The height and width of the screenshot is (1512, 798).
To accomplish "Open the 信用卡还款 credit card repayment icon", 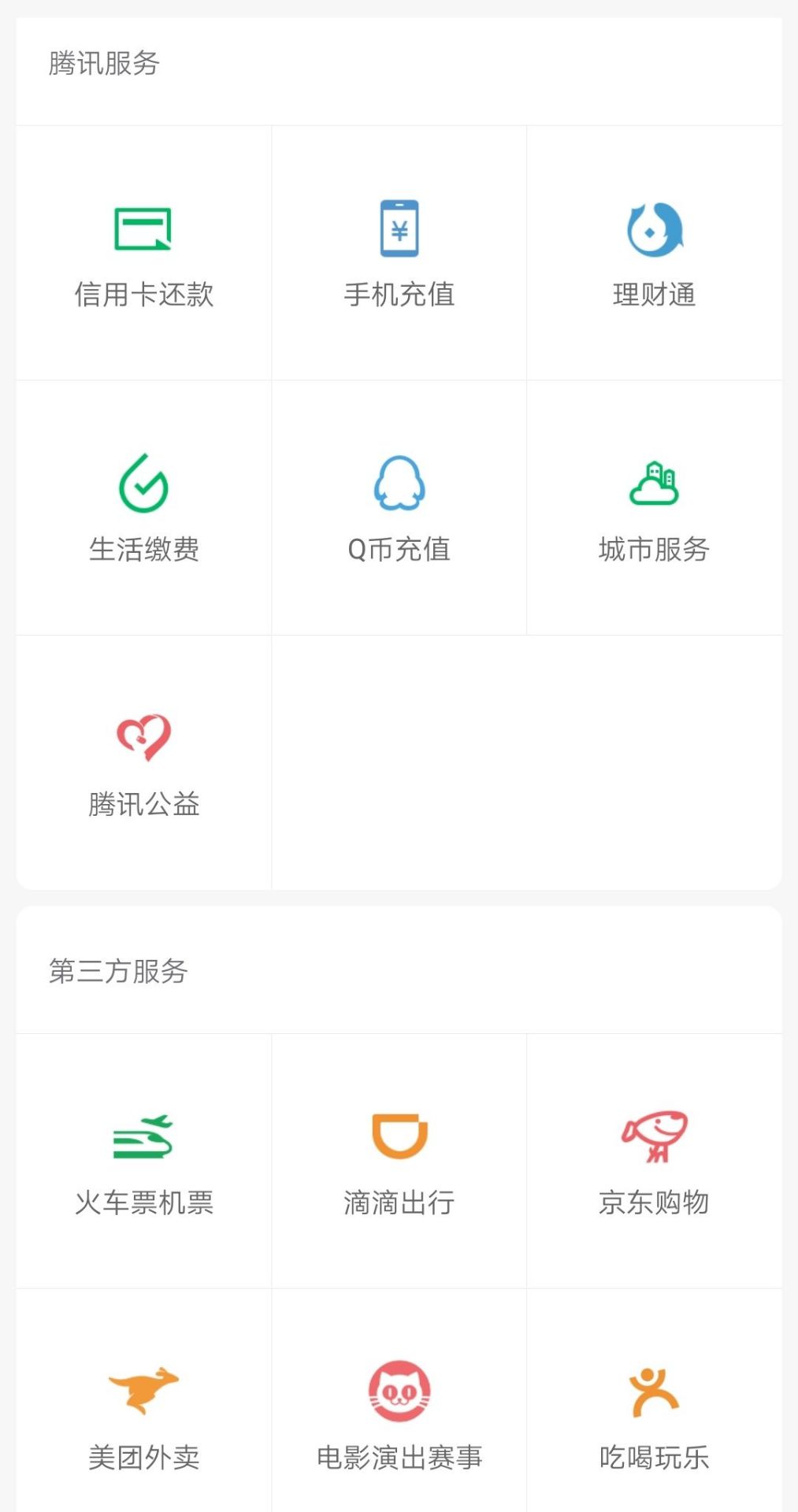I will pos(143,228).
